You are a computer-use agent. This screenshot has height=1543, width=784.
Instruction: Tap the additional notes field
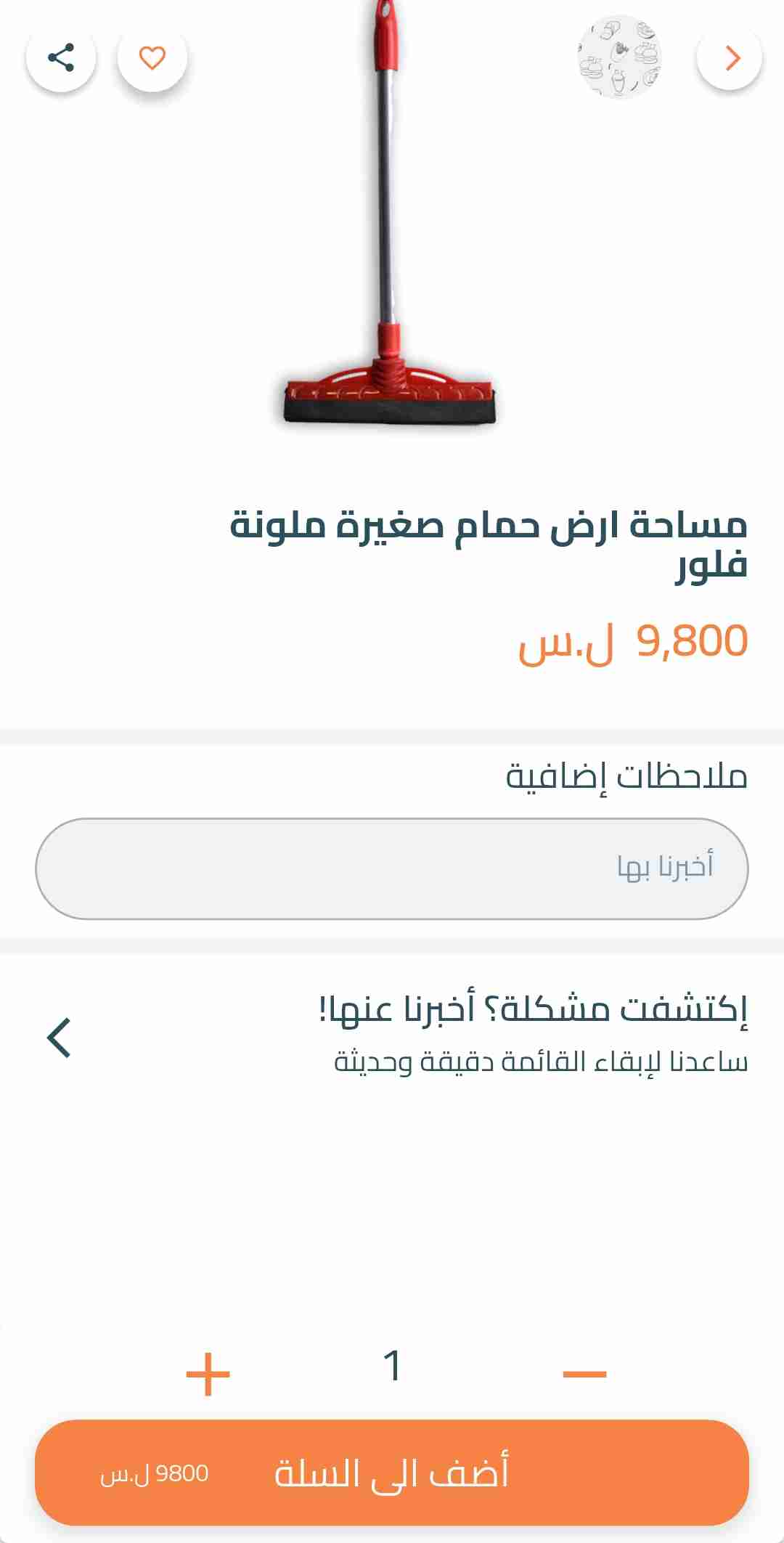click(x=392, y=868)
